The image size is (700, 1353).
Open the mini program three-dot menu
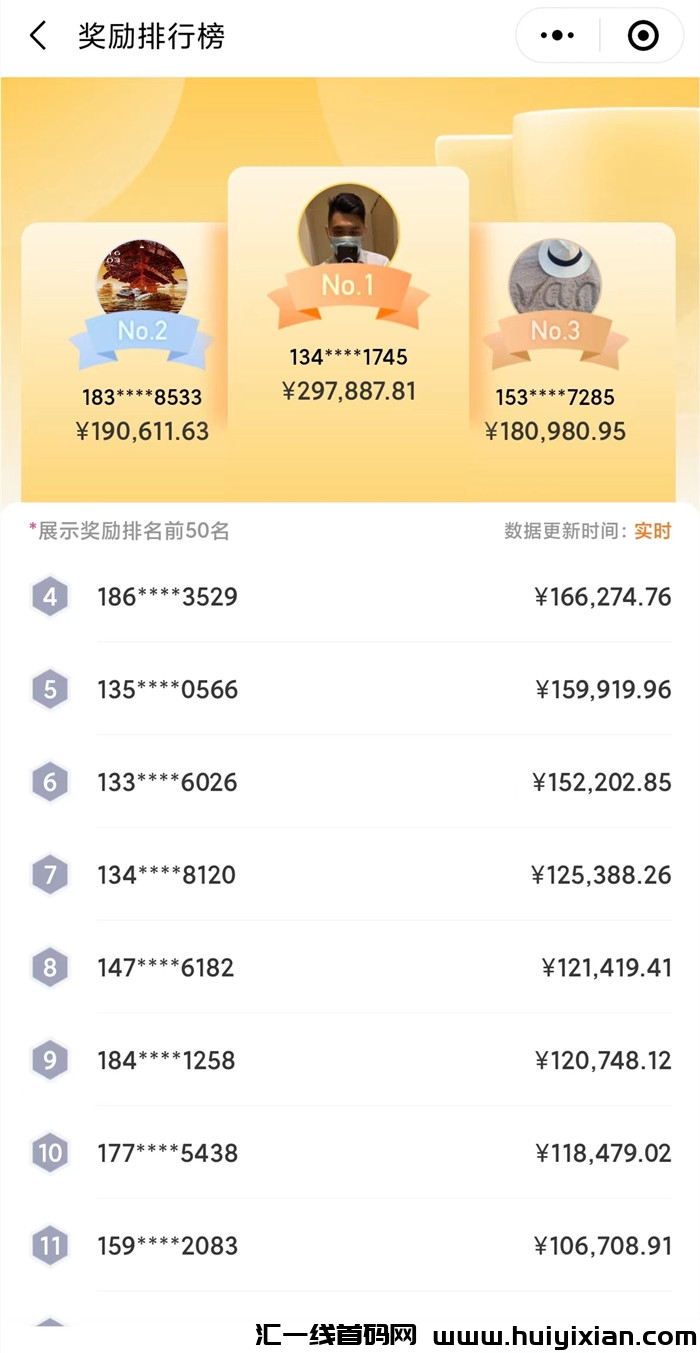[x=557, y=36]
